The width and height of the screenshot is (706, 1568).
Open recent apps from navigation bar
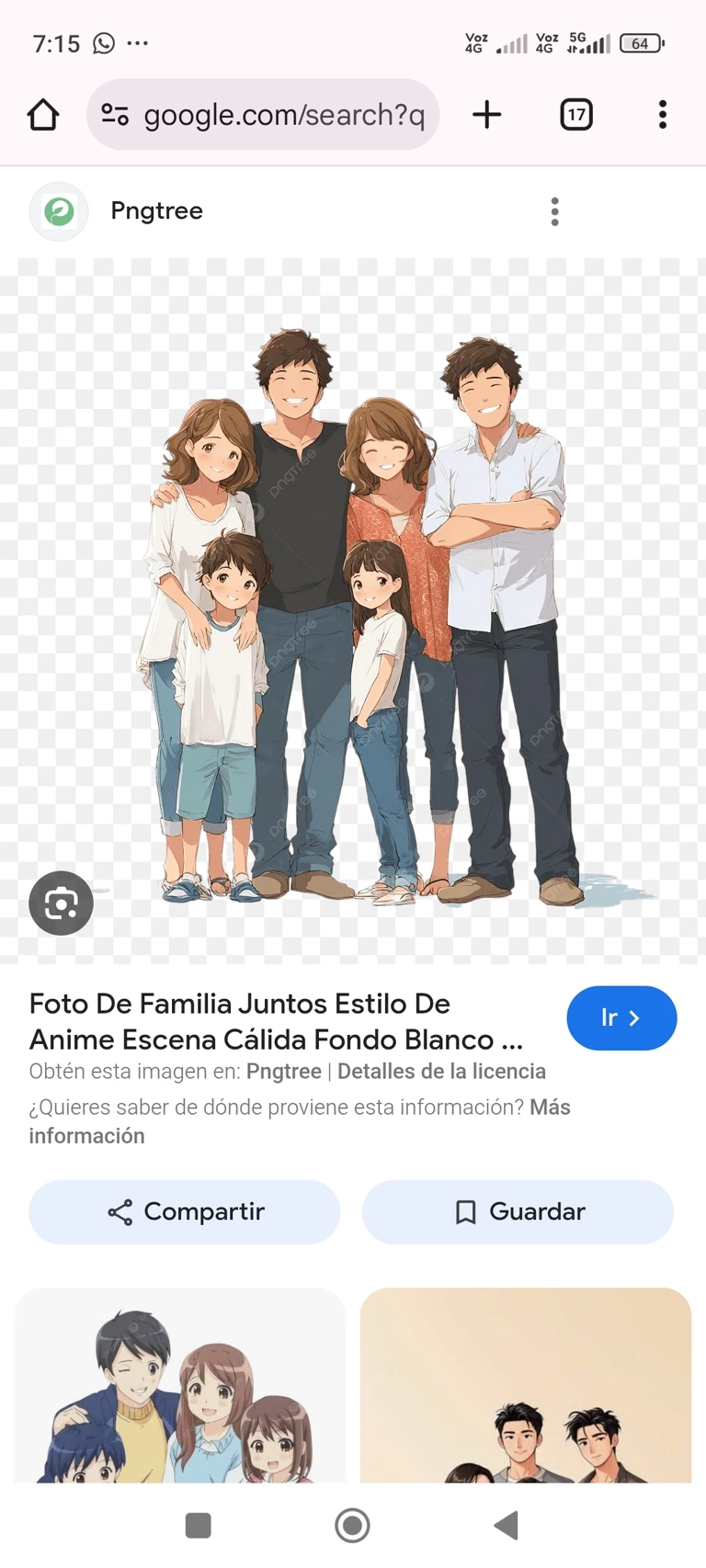[198, 1525]
